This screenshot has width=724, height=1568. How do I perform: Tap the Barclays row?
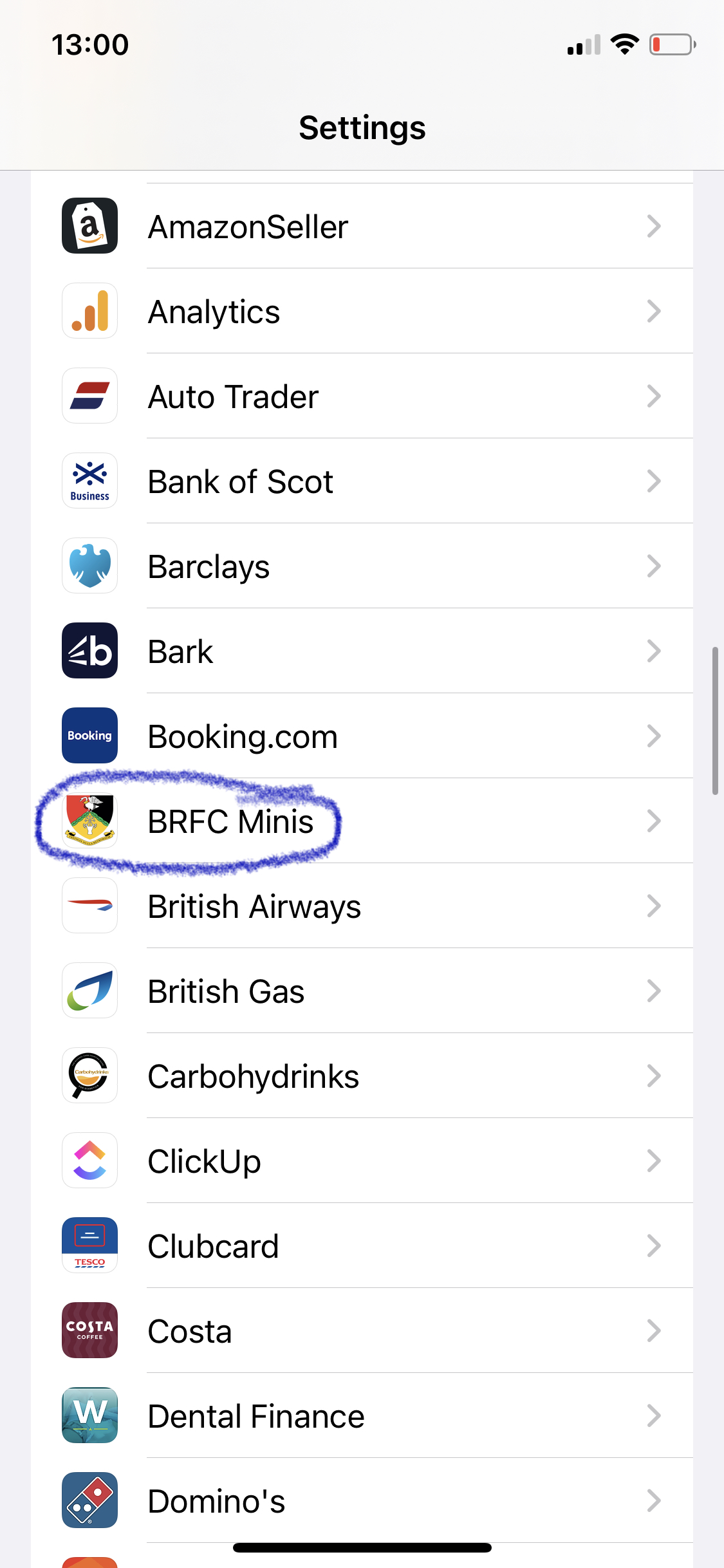tap(362, 566)
